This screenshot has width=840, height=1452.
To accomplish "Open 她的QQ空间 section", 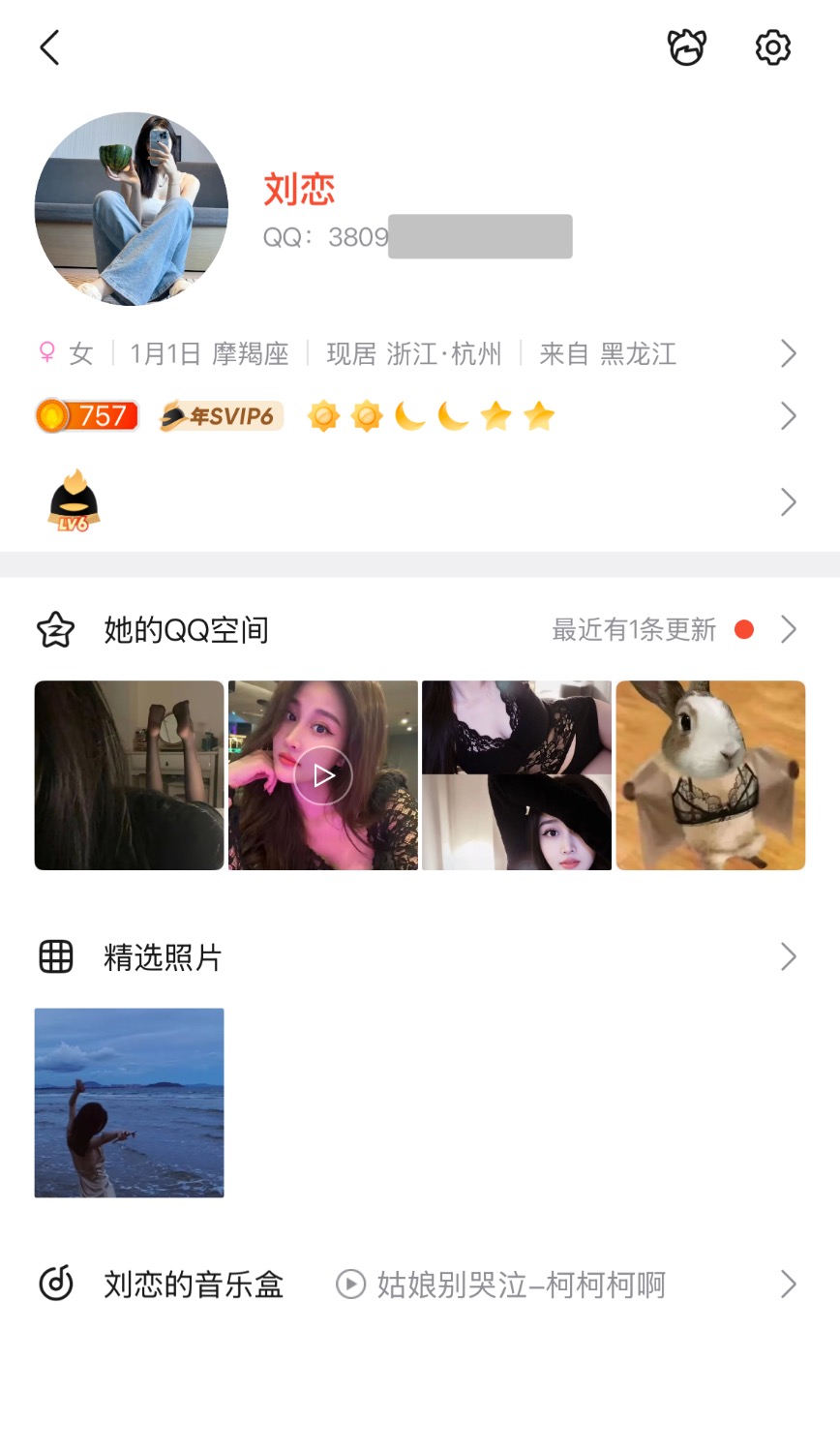I will (x=186, y=630).
